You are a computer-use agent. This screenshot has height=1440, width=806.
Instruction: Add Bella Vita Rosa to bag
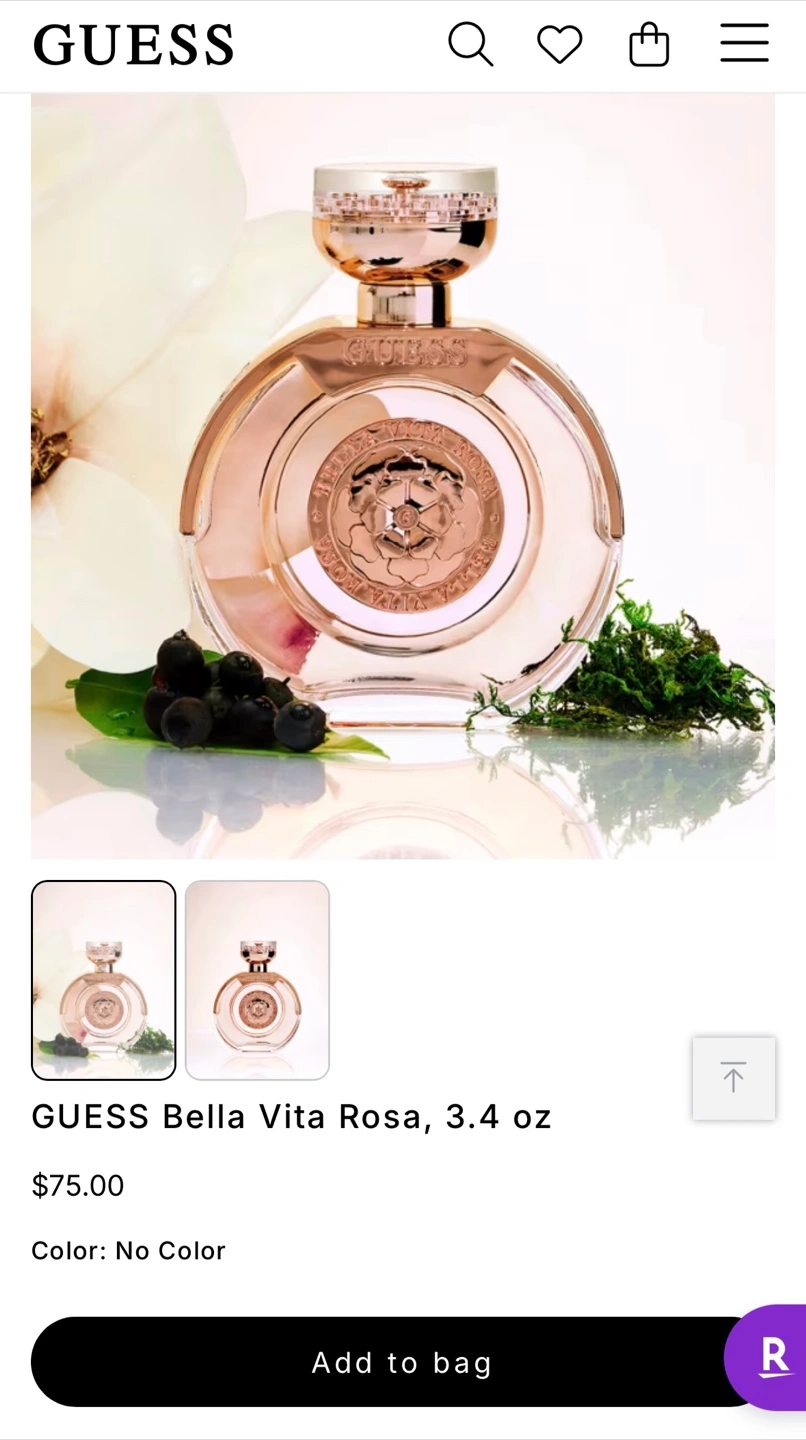pos(402,1362)
